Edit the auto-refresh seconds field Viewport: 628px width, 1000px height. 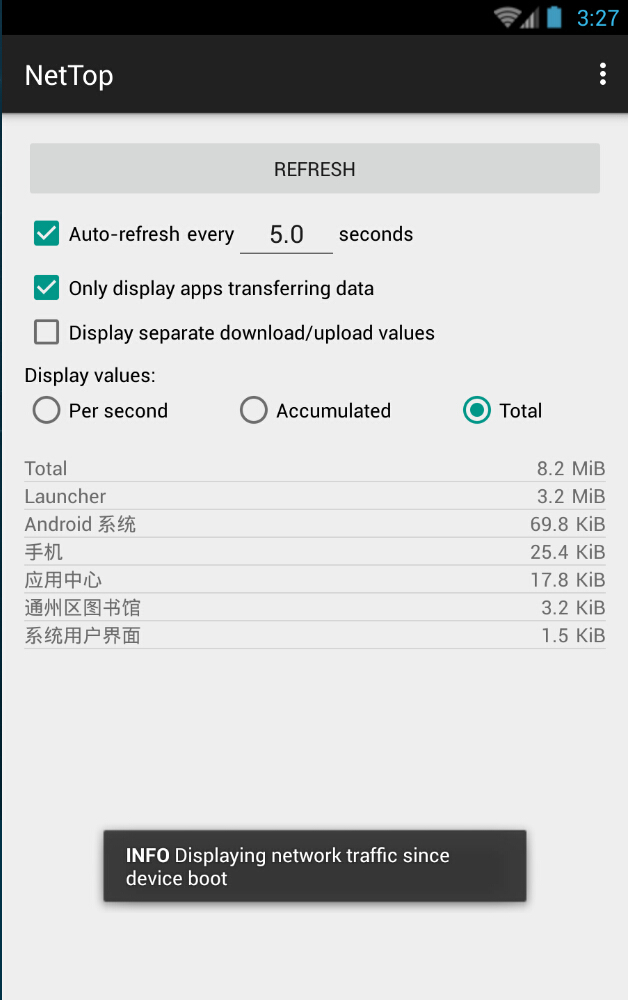coord(286,235)
